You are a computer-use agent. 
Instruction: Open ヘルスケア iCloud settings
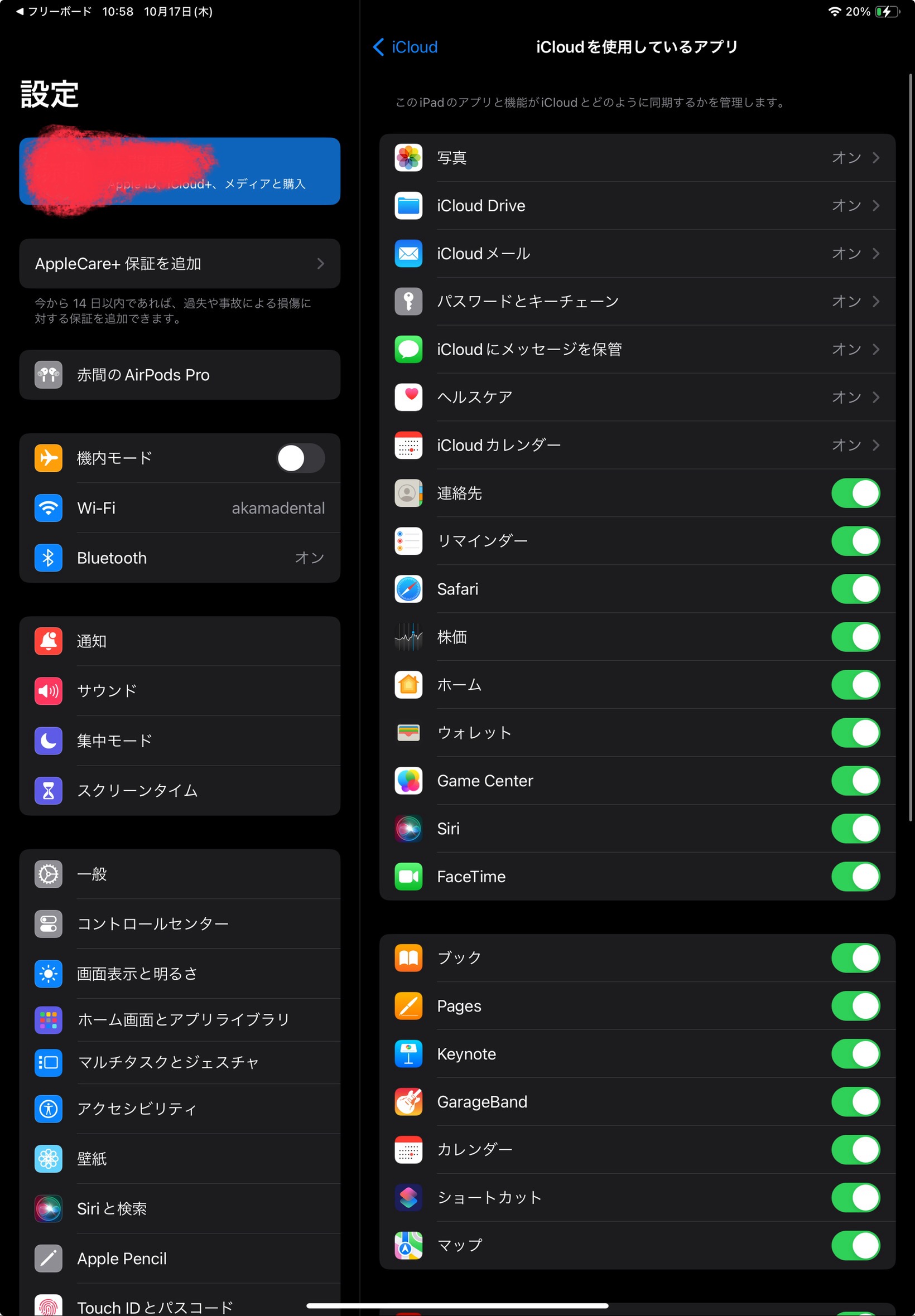tap(637, 397)
